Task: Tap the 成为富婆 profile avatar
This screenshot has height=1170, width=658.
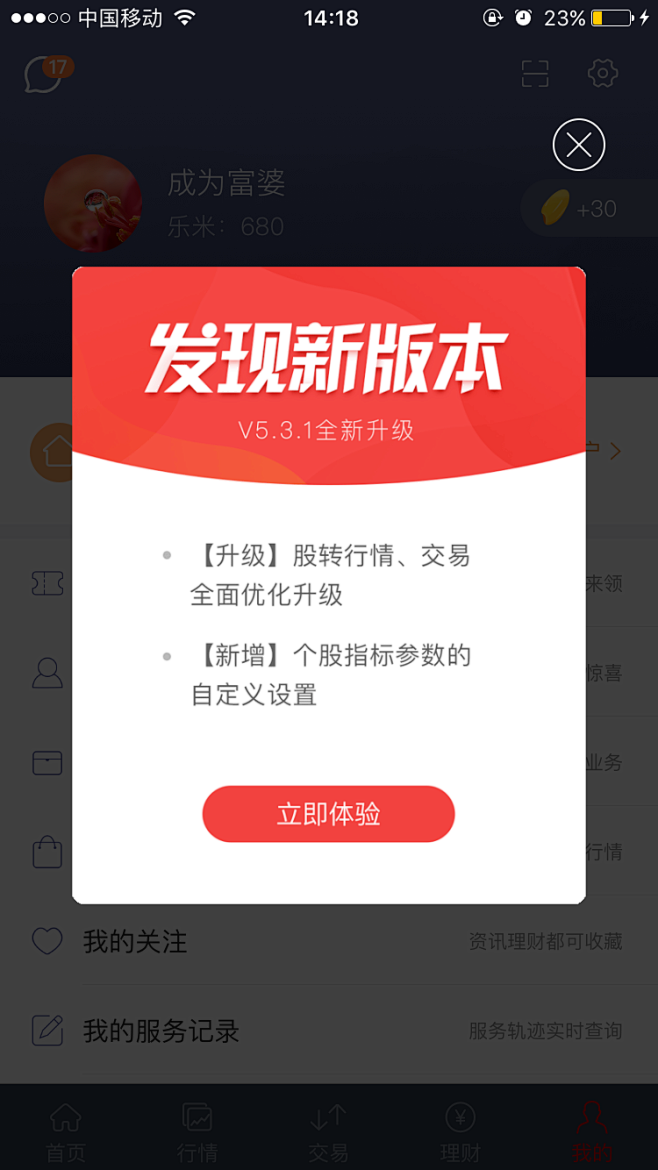Action: tap(93, 203)
